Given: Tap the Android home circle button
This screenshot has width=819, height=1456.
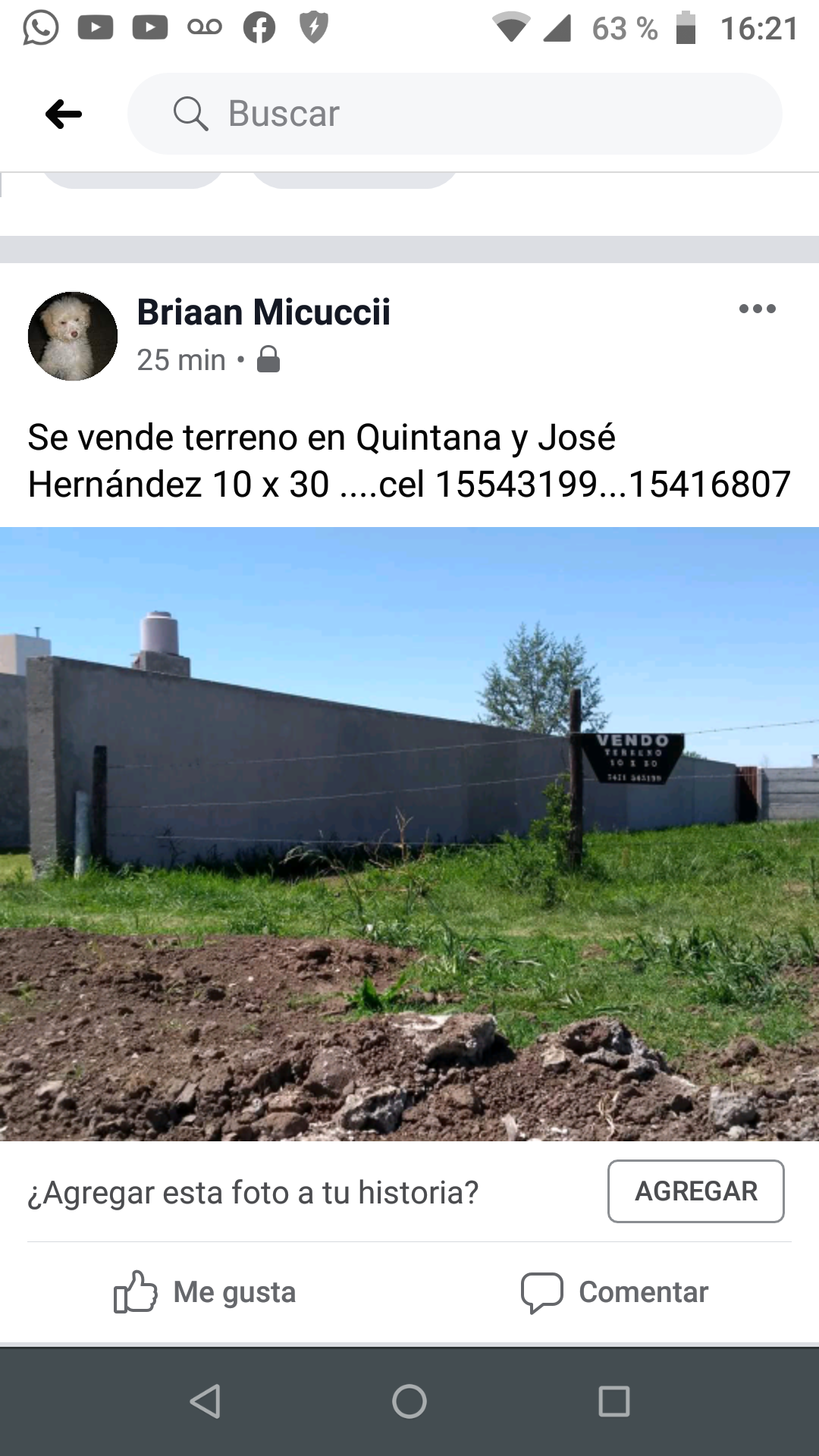Looking at the screenshot, I should click(409, 1400).
